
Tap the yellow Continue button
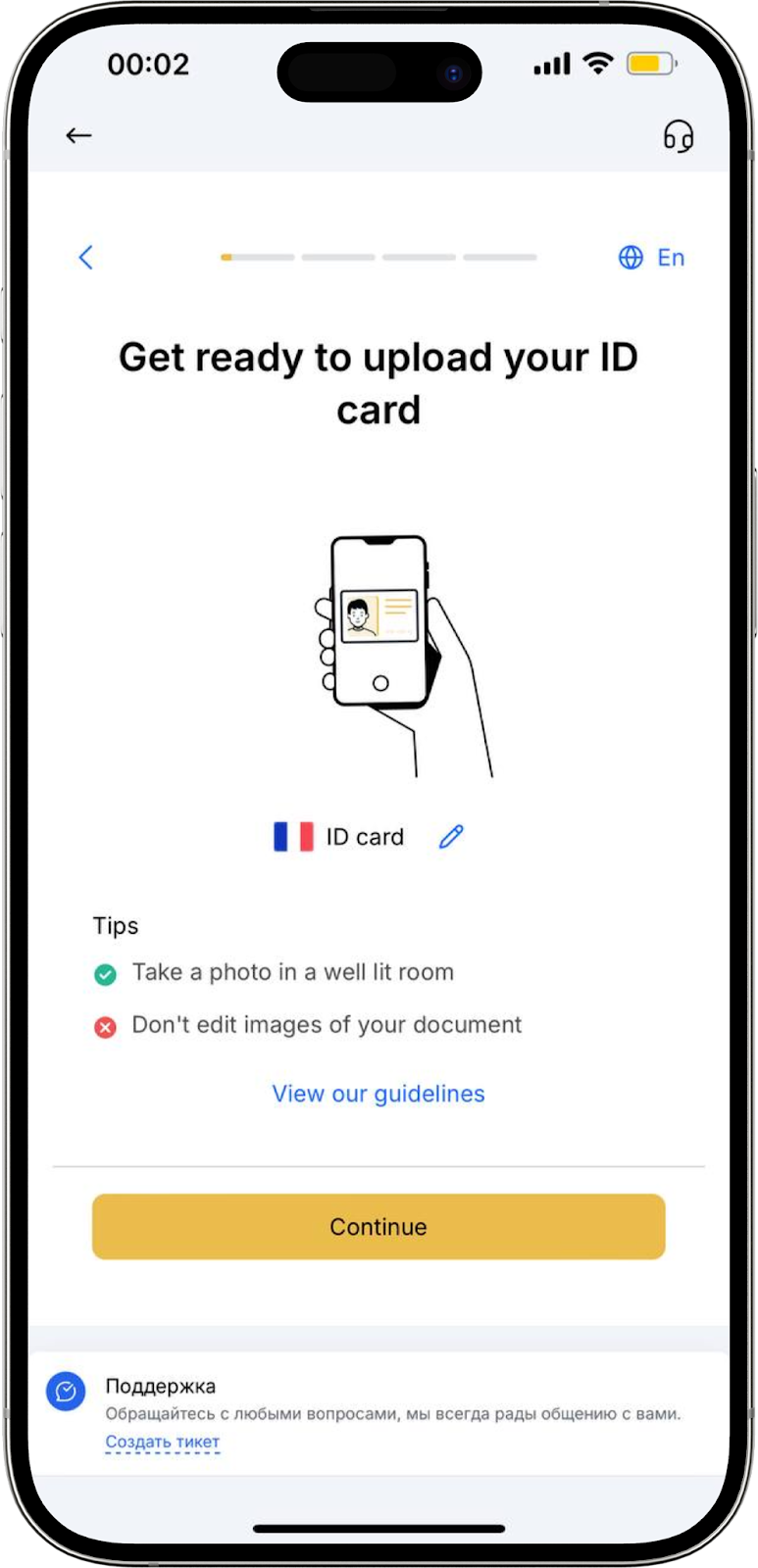click(379, 1226)
